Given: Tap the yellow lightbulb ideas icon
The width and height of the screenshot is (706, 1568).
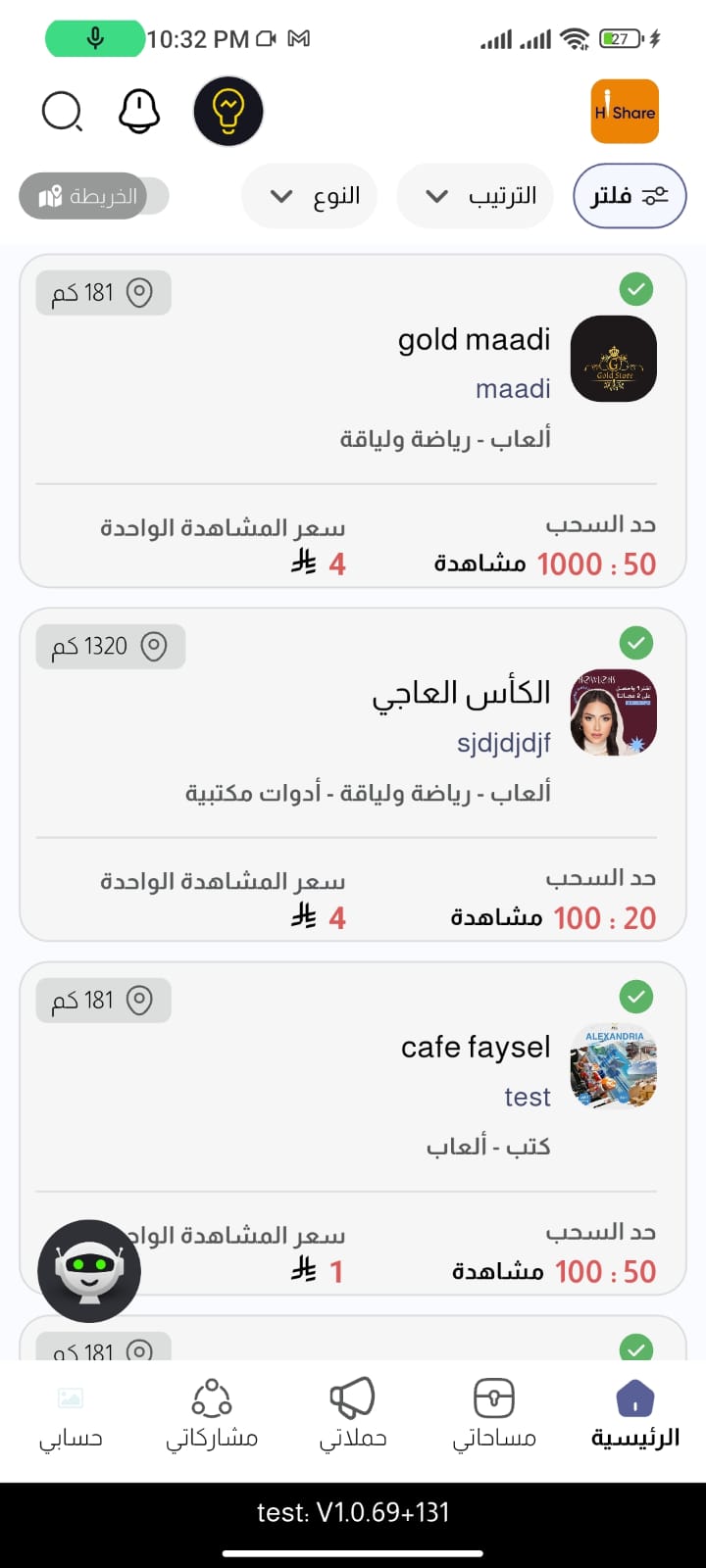Looking at the screenshot, I should tap(227, 111).
